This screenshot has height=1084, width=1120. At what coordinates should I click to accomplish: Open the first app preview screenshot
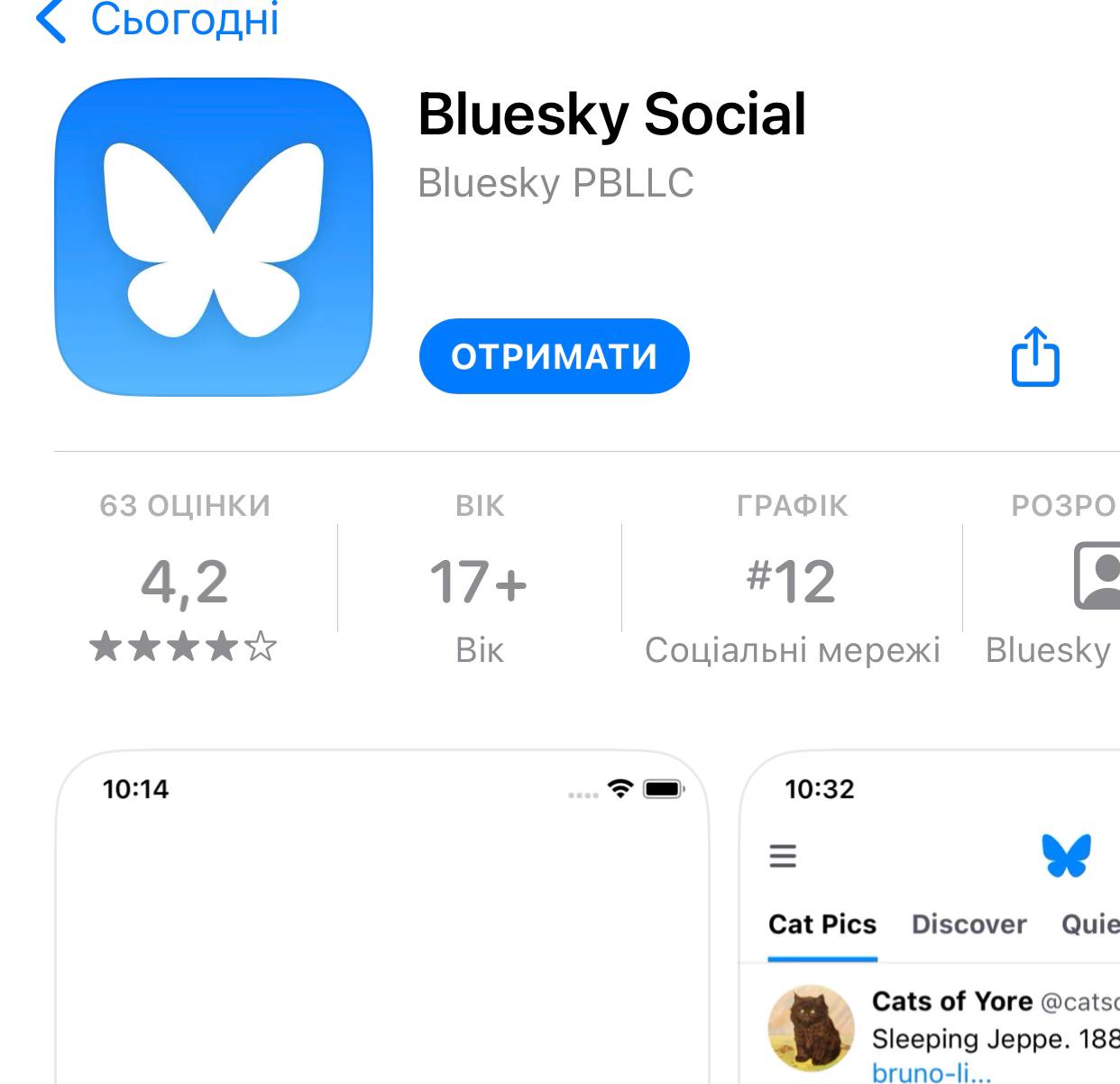click(382, 920)
